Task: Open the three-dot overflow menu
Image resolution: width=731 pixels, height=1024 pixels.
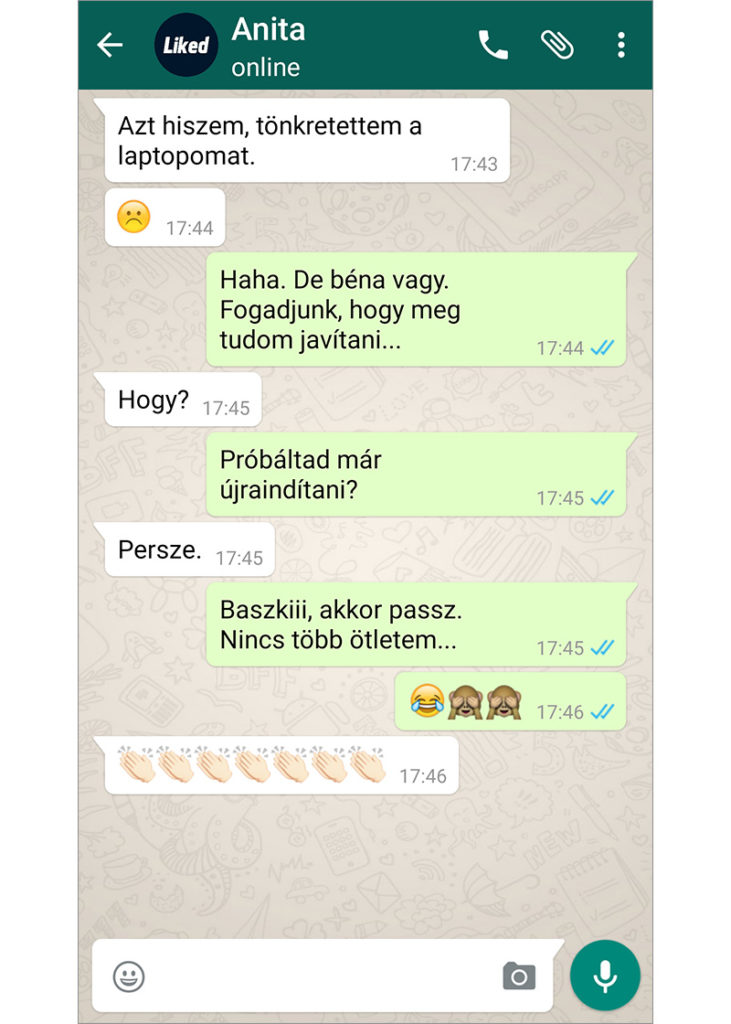Action: pos(621,45)
